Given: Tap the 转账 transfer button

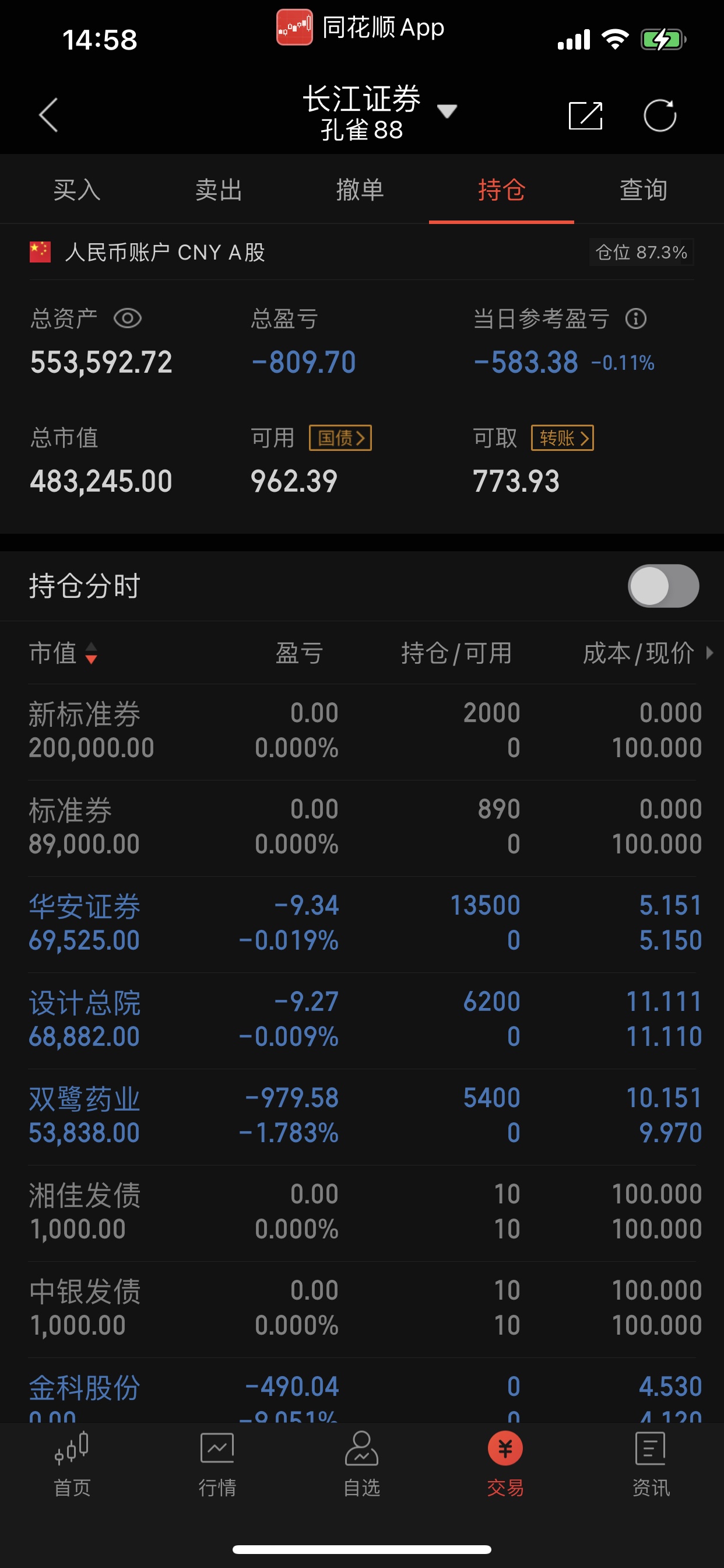Looking at the screenshot, I should [562, 437].
